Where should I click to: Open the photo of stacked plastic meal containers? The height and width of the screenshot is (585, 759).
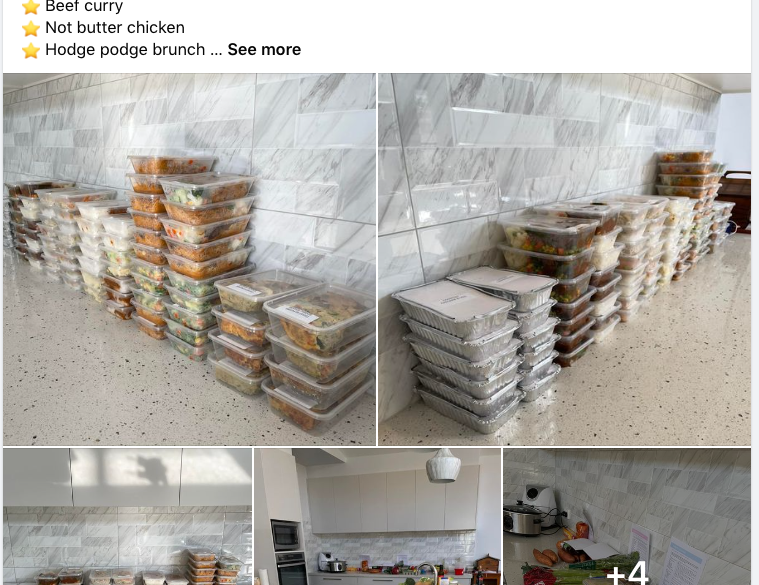pos(190,260)
